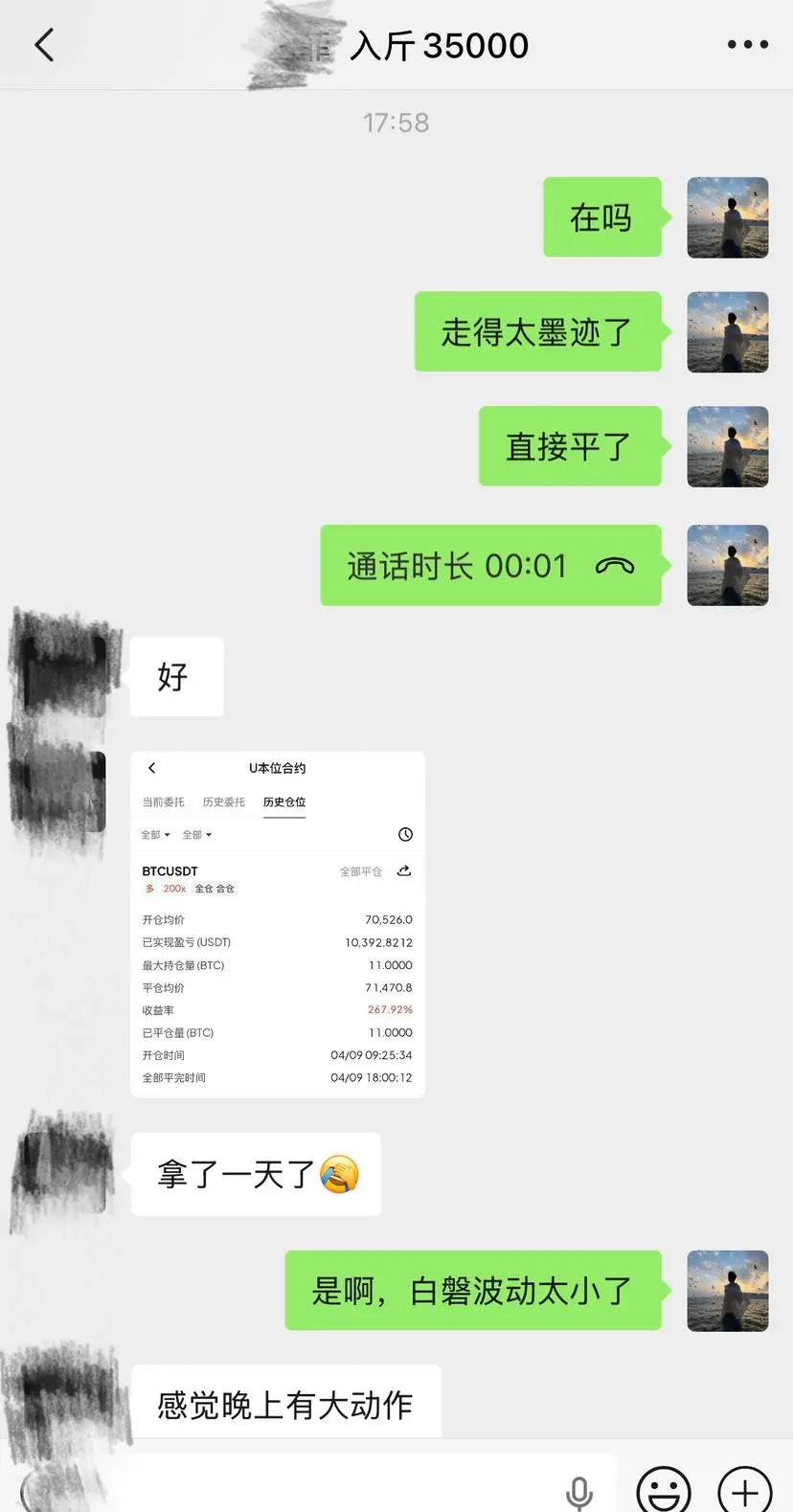Image resolution: width=793 pixels, height=1512 pixels.
Task: Expand the 200x leverage label options
Action: pyautogui.click(x=174, y=889)
